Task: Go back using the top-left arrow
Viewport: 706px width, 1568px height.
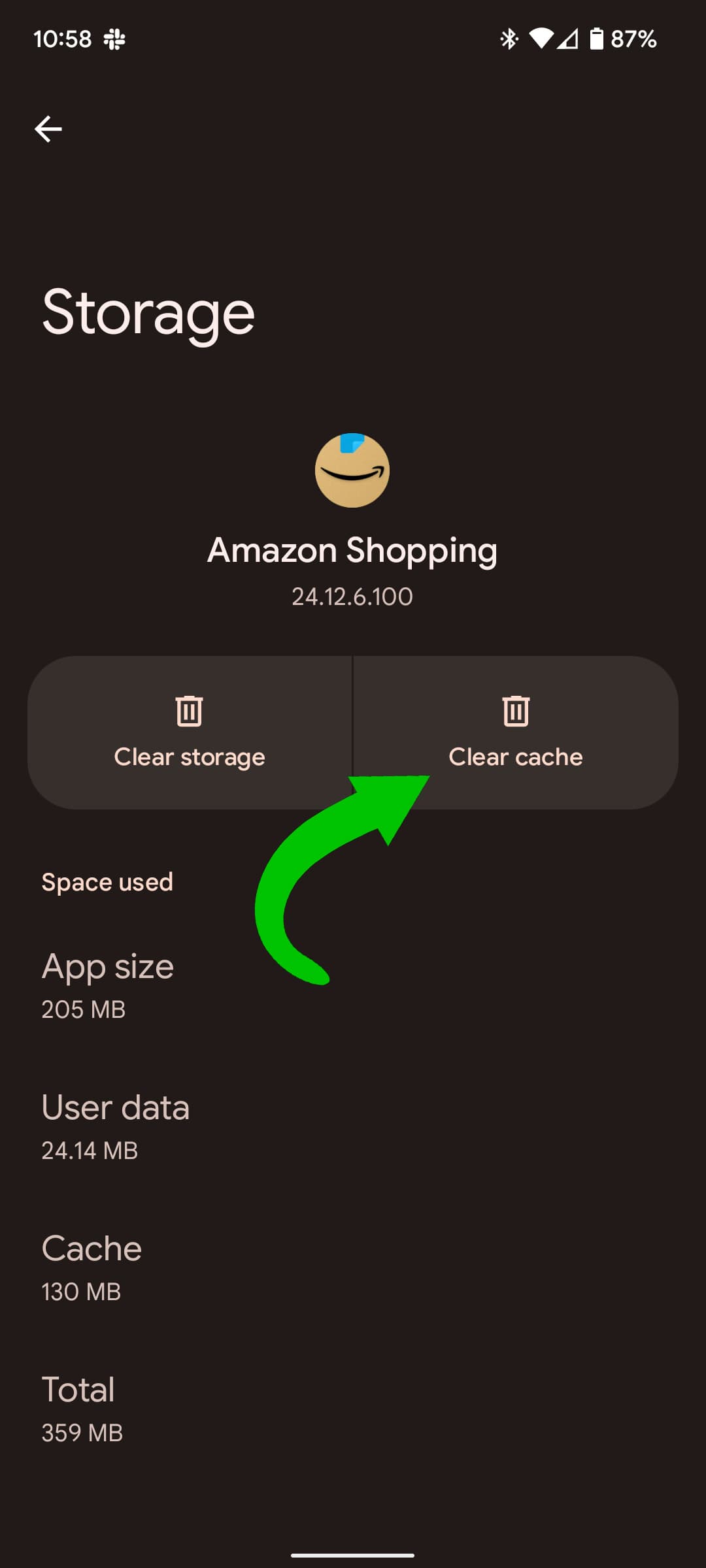Action: pos(48,129)
